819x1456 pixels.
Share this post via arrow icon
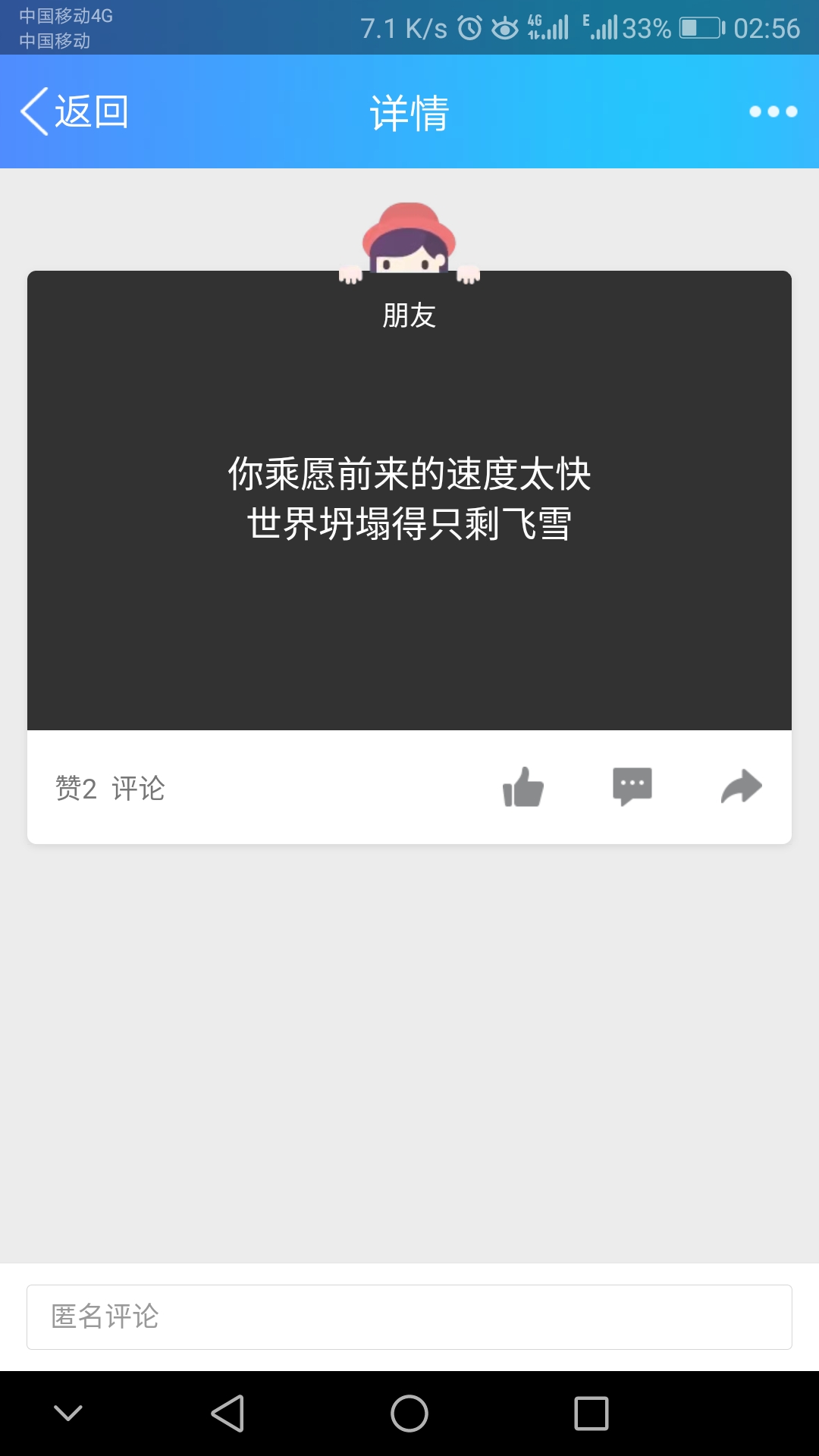coord(741,786)
